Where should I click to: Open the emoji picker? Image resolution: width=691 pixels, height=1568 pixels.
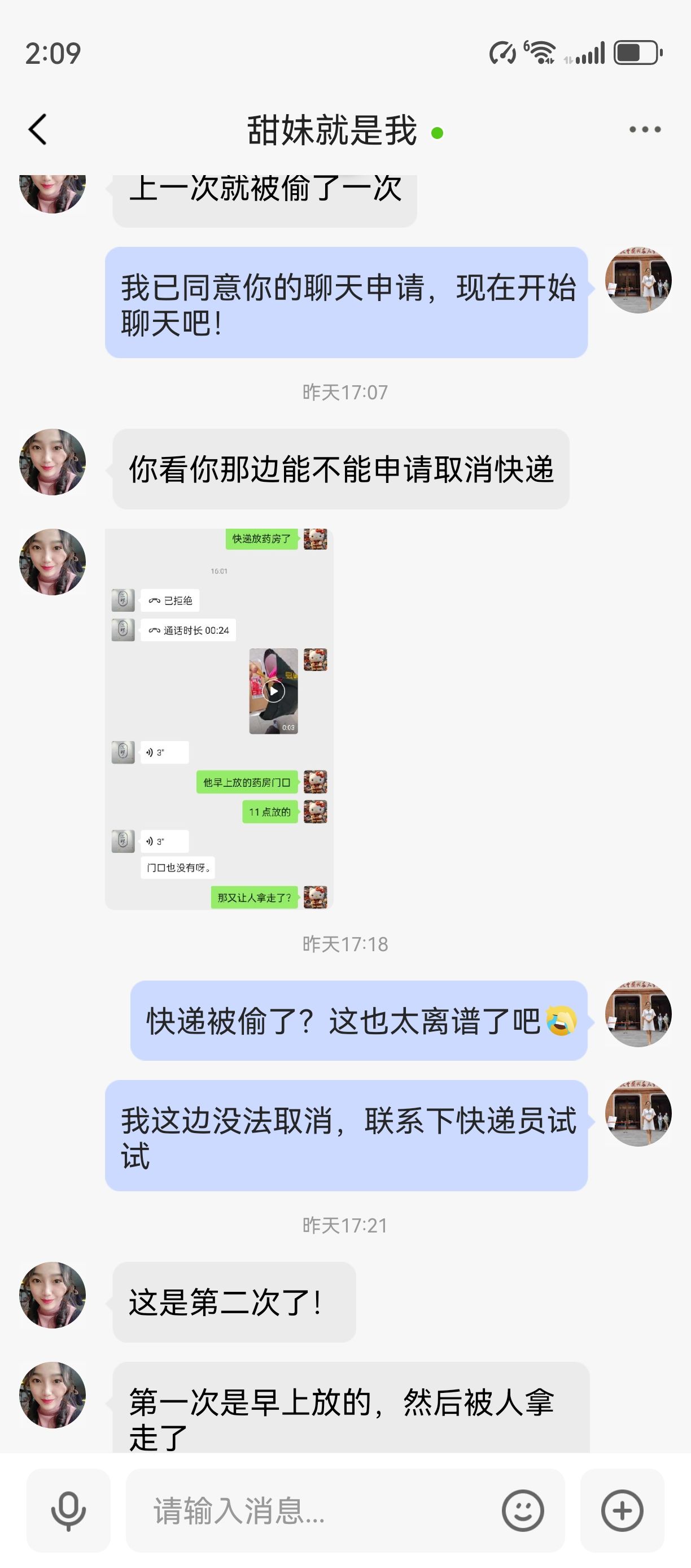pyautogui.click(x=523, y=1510)
